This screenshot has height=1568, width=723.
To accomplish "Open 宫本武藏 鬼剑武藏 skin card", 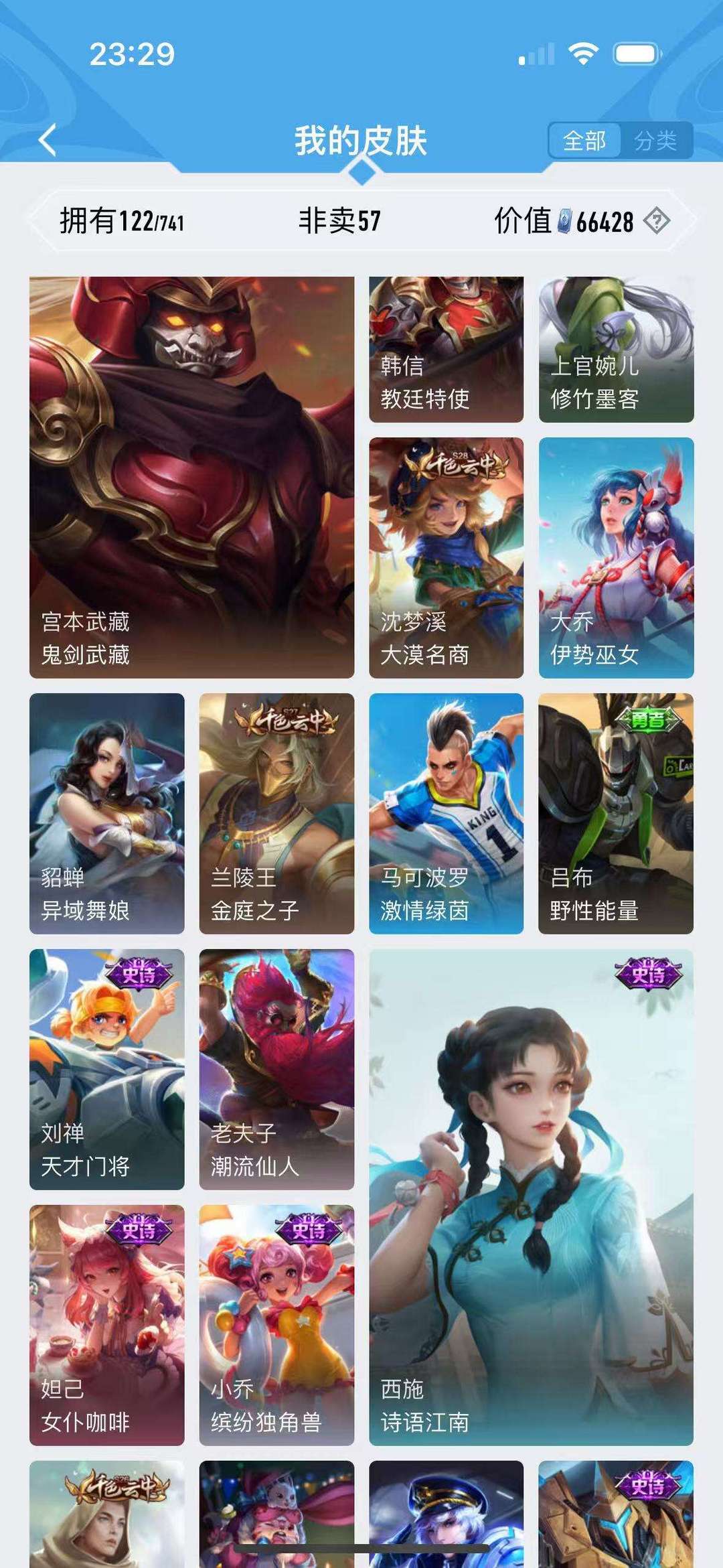I will pos(191,477).
